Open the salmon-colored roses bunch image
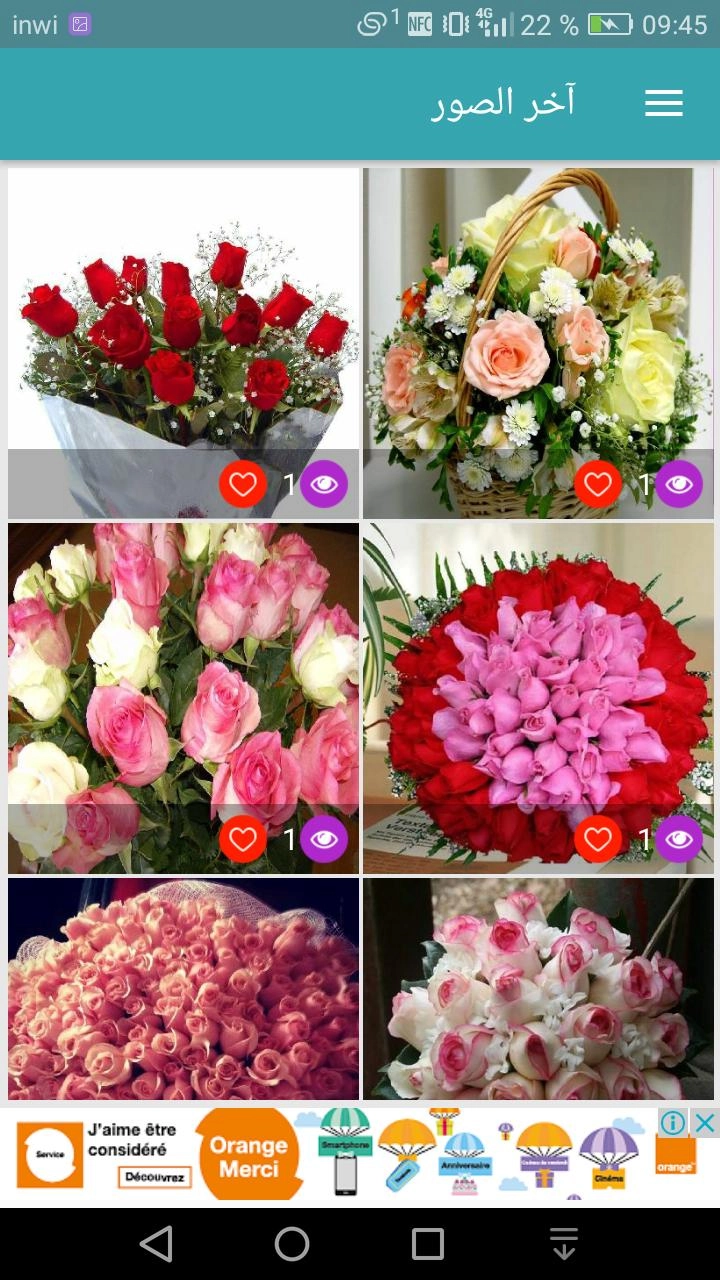The image size is (720, 1280). tap(183, 989)
